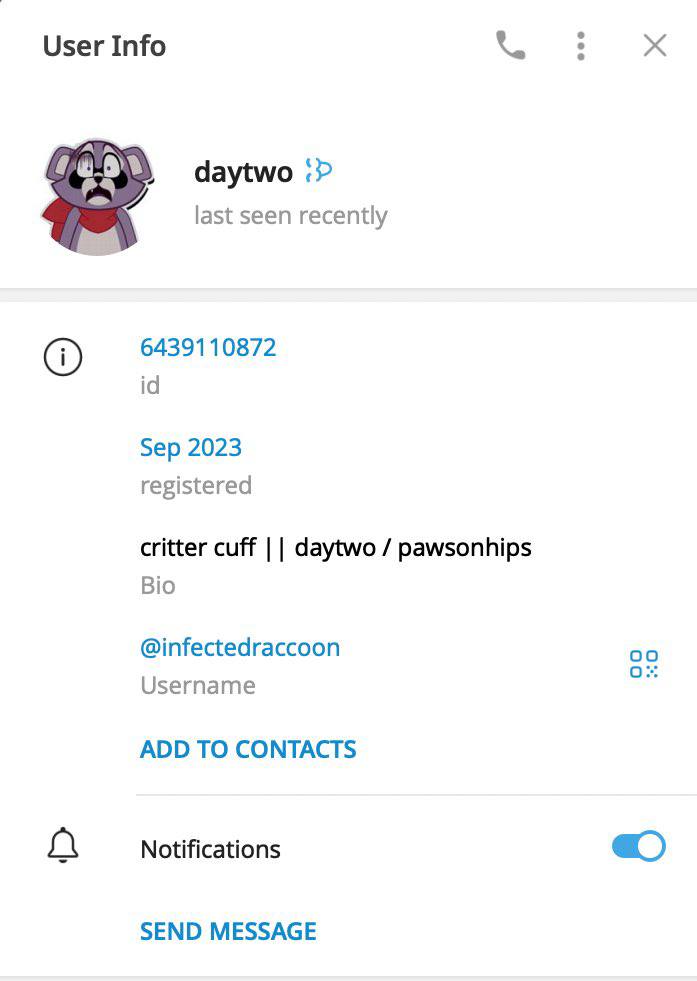Add daytwo to contacts

248,749
